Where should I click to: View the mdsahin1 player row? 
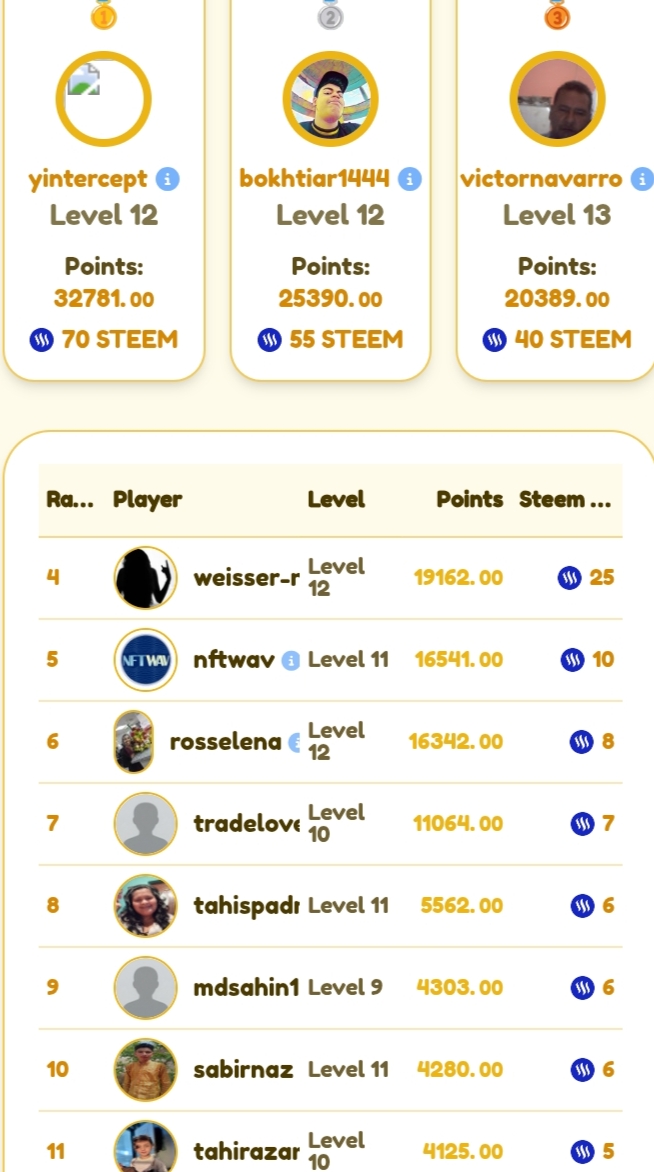[x=330, y=988]
